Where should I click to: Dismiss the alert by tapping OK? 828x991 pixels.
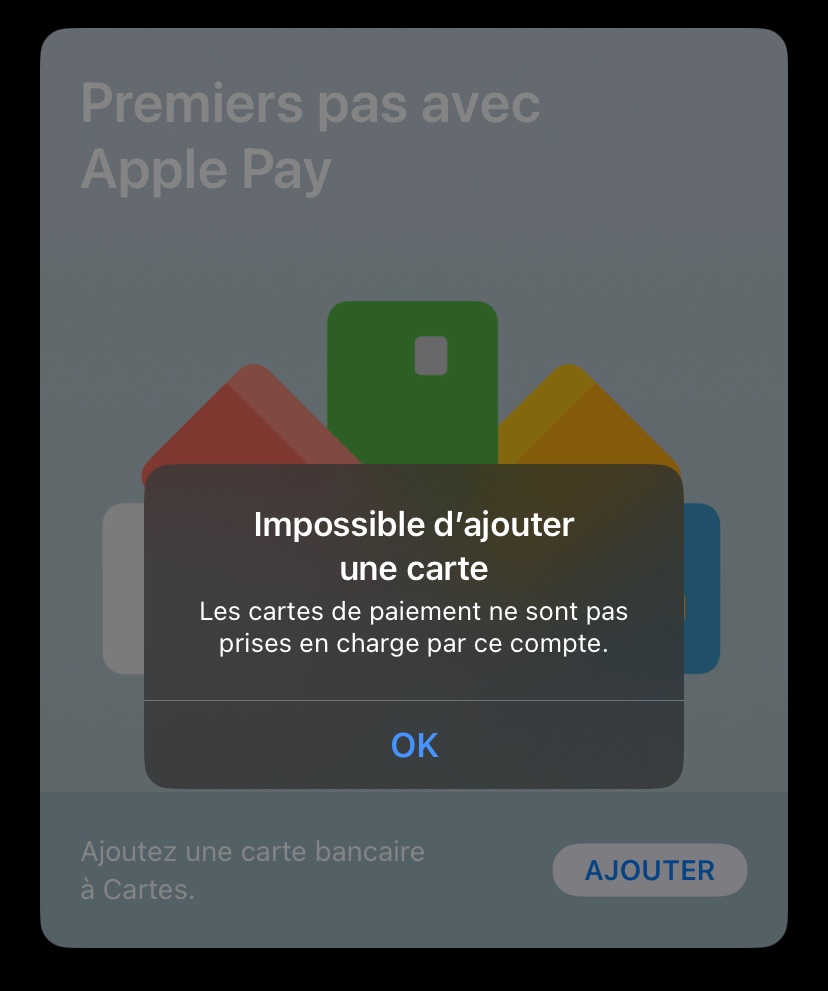(x=414, y=745)
